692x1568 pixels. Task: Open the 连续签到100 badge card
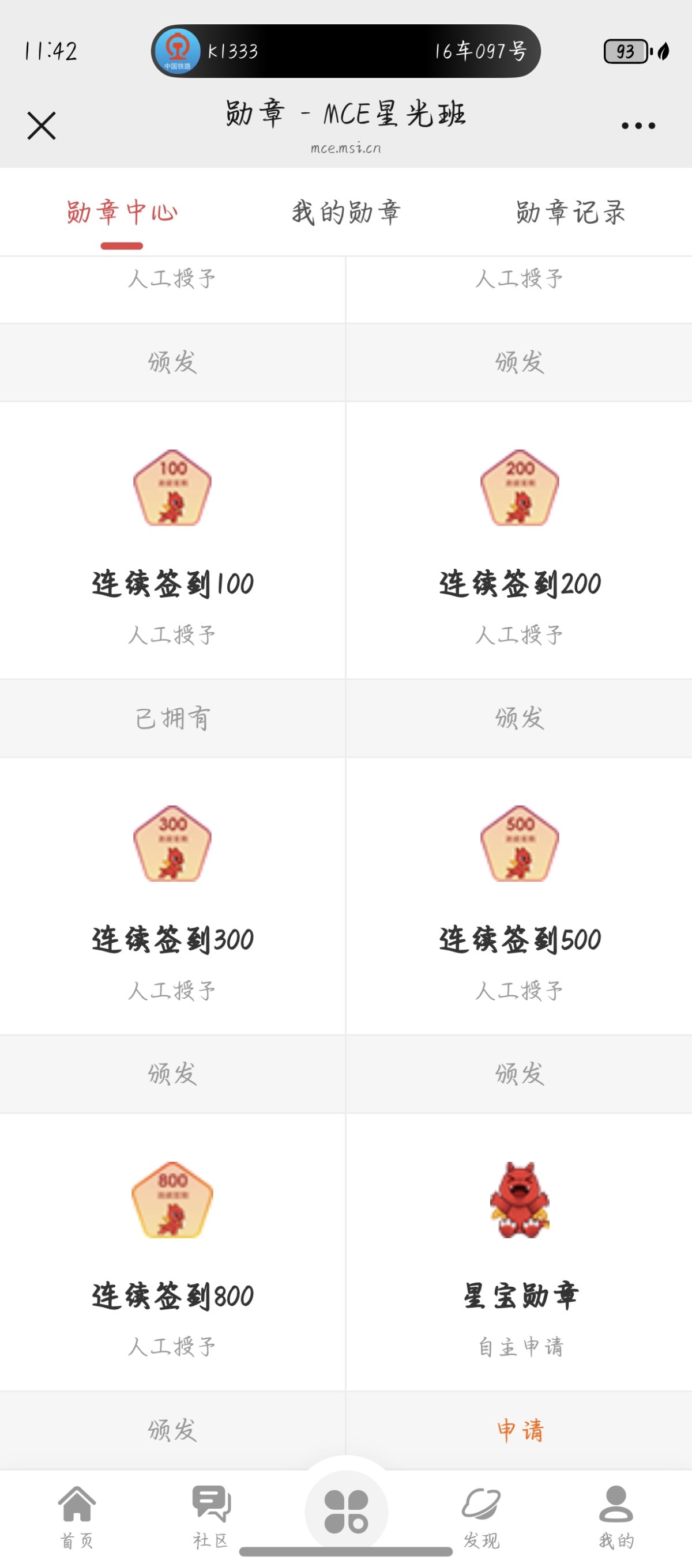172,542
